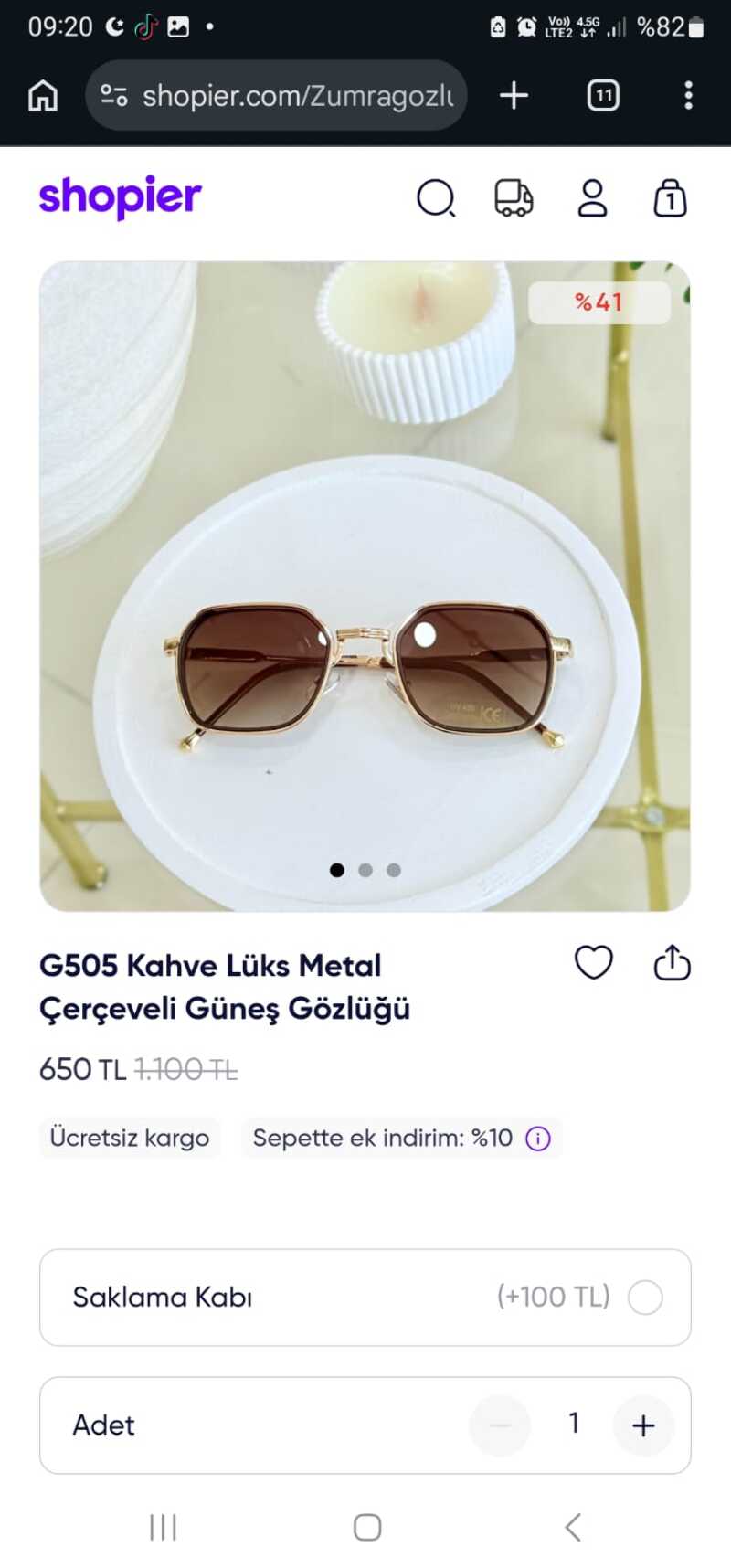This screenshot has width=731, height=1568.
Task: Open the search icon on Shopier
Action: pyautogui.click(x=436, y=197)
